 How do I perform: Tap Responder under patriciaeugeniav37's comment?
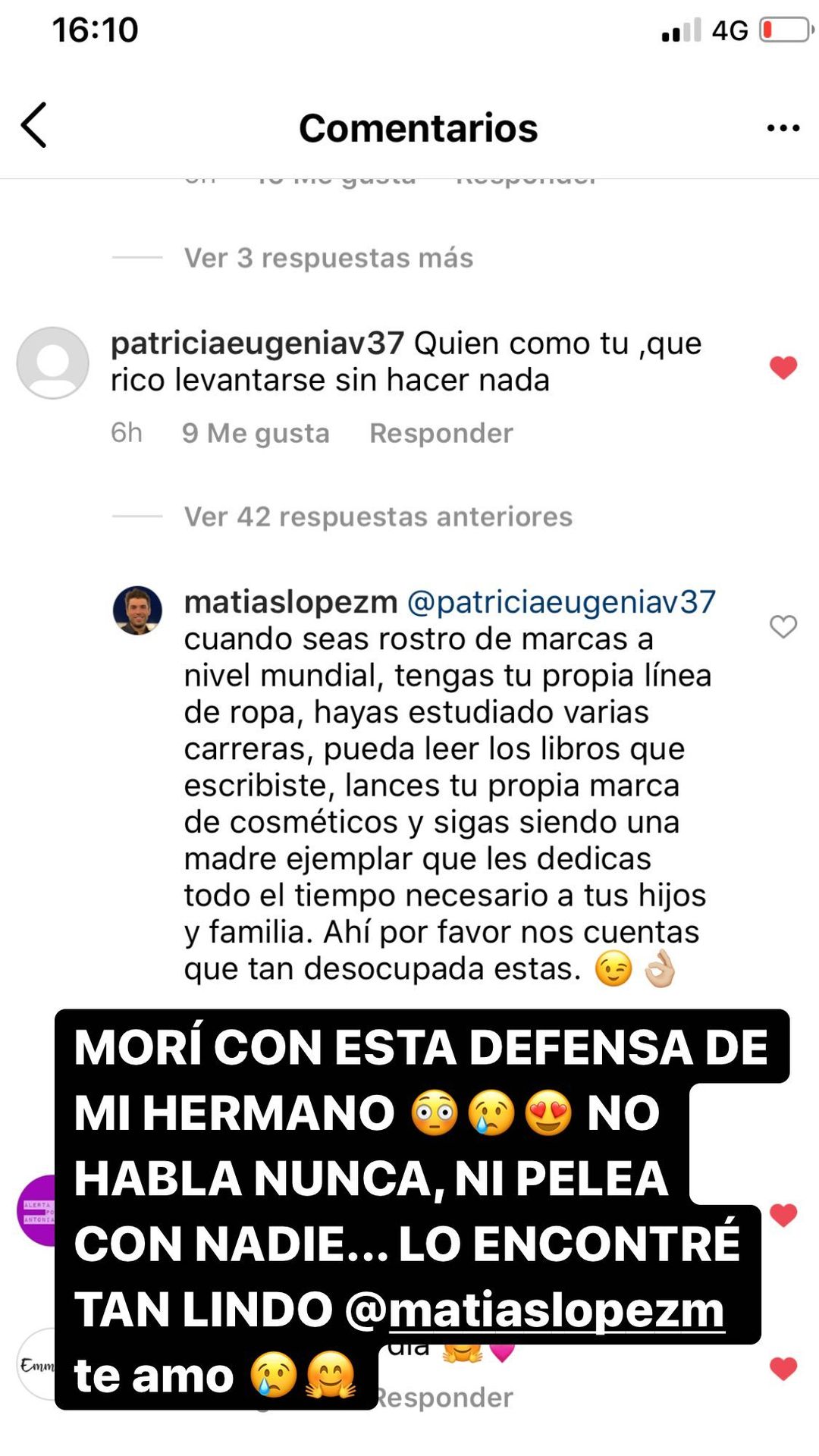[x=441, y=433]
